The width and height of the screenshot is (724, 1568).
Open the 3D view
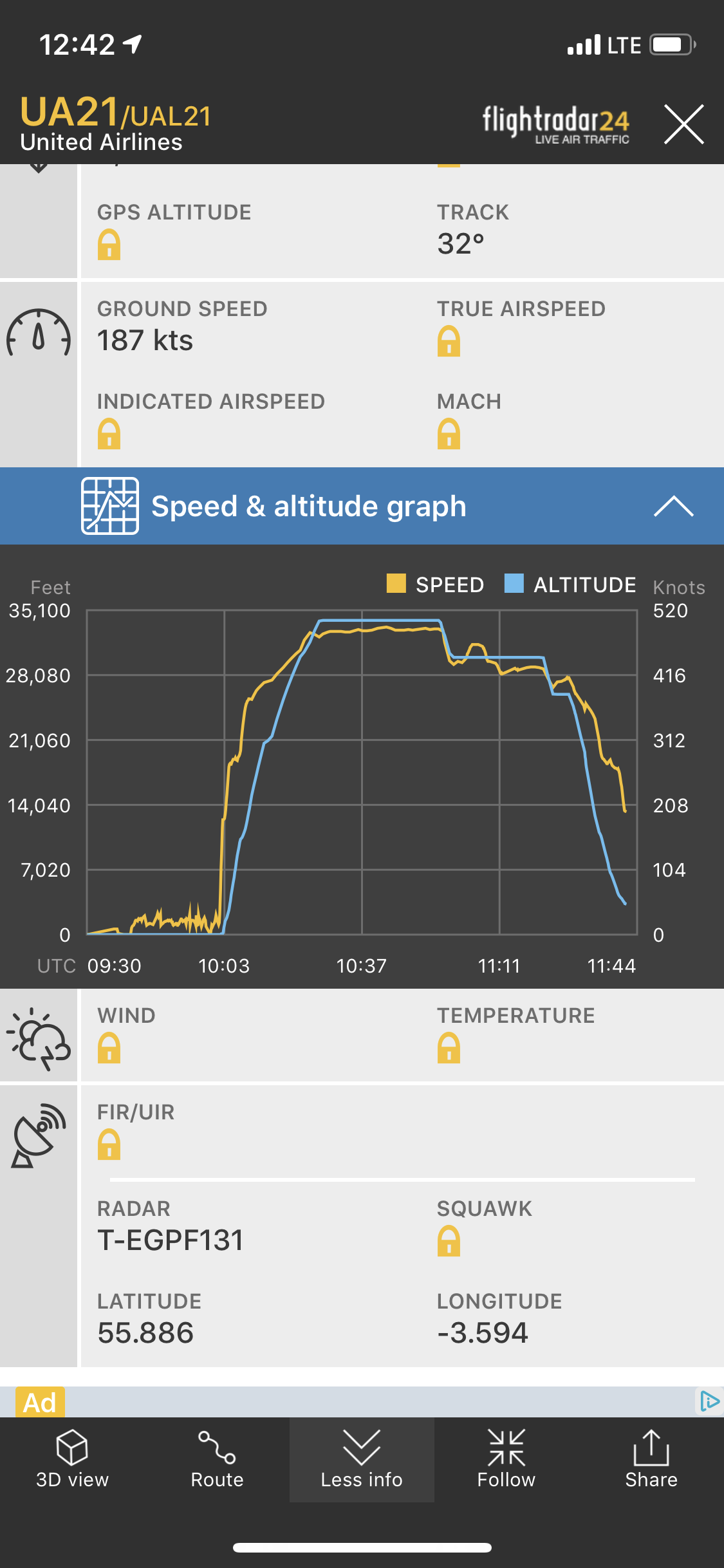(72, 1460)
